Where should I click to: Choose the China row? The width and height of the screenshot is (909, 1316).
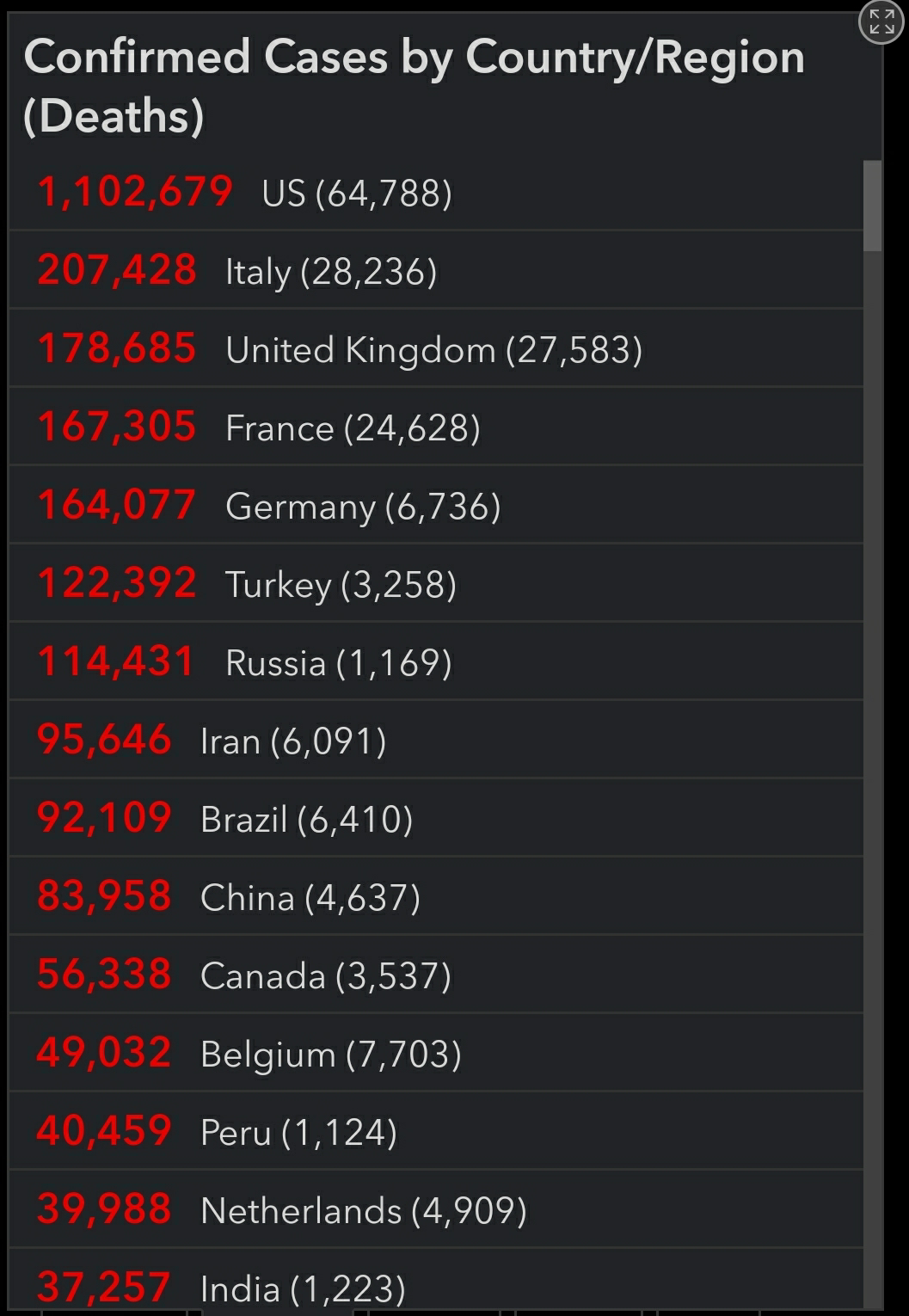(x=435, y=896)
